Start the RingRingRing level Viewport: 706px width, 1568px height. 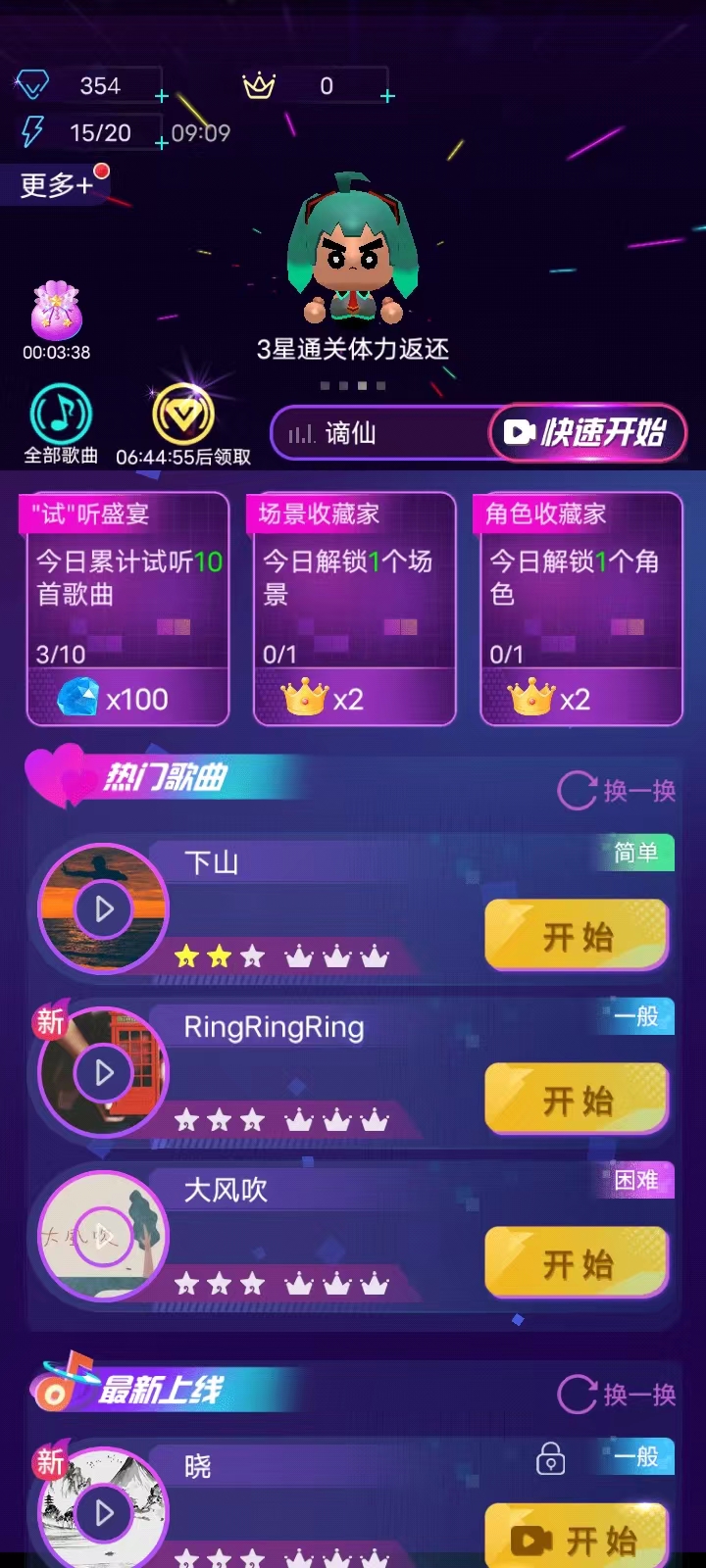pyautogui.click(x=578, y=1100)
